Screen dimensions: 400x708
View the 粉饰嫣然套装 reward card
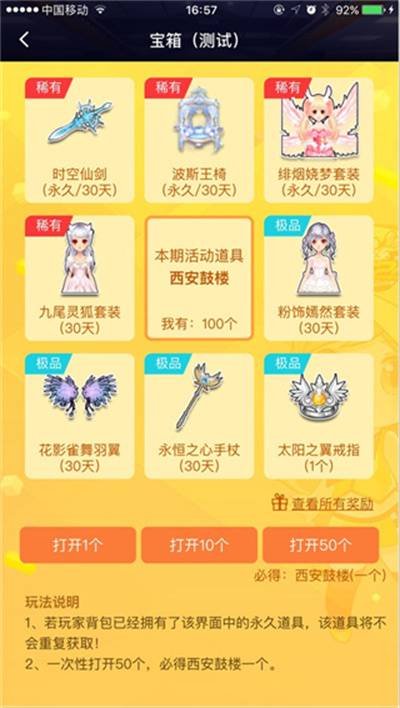pos(319,278)
